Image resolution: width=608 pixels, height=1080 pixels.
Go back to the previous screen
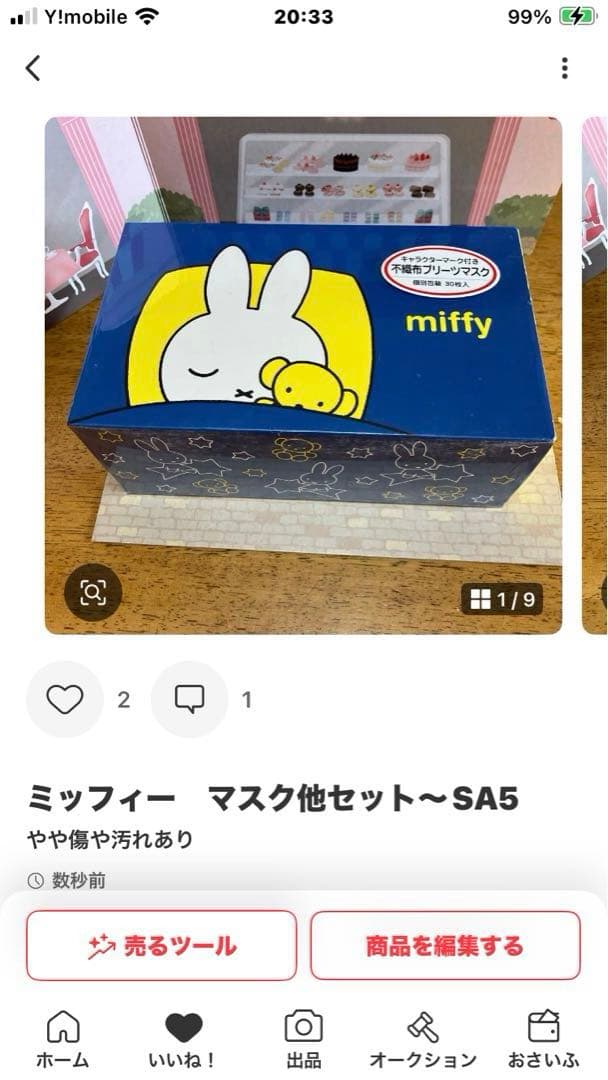33,68
